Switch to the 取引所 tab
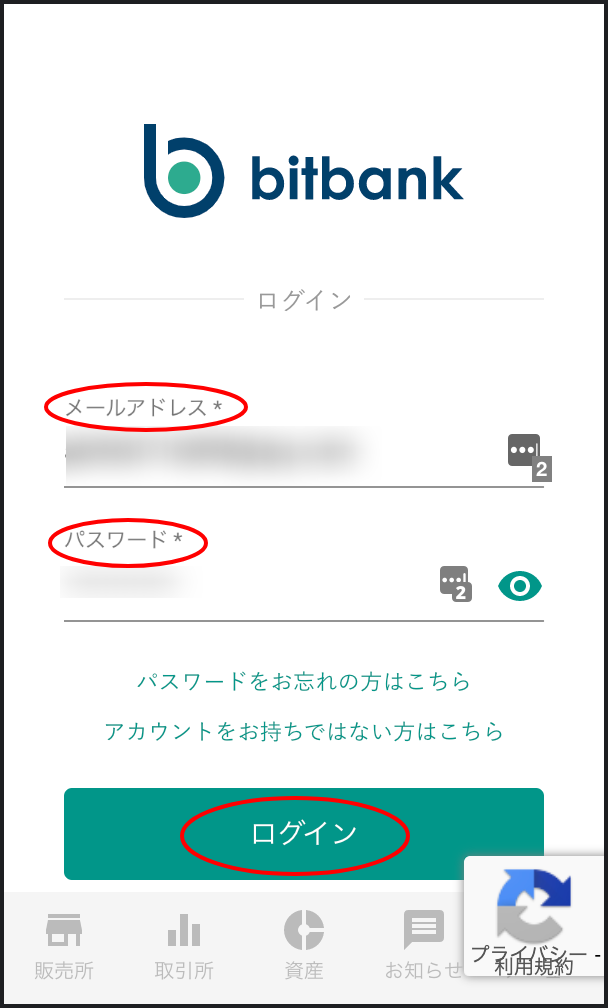This screenshot has height=1008, width=608. (x=184, y=945)
